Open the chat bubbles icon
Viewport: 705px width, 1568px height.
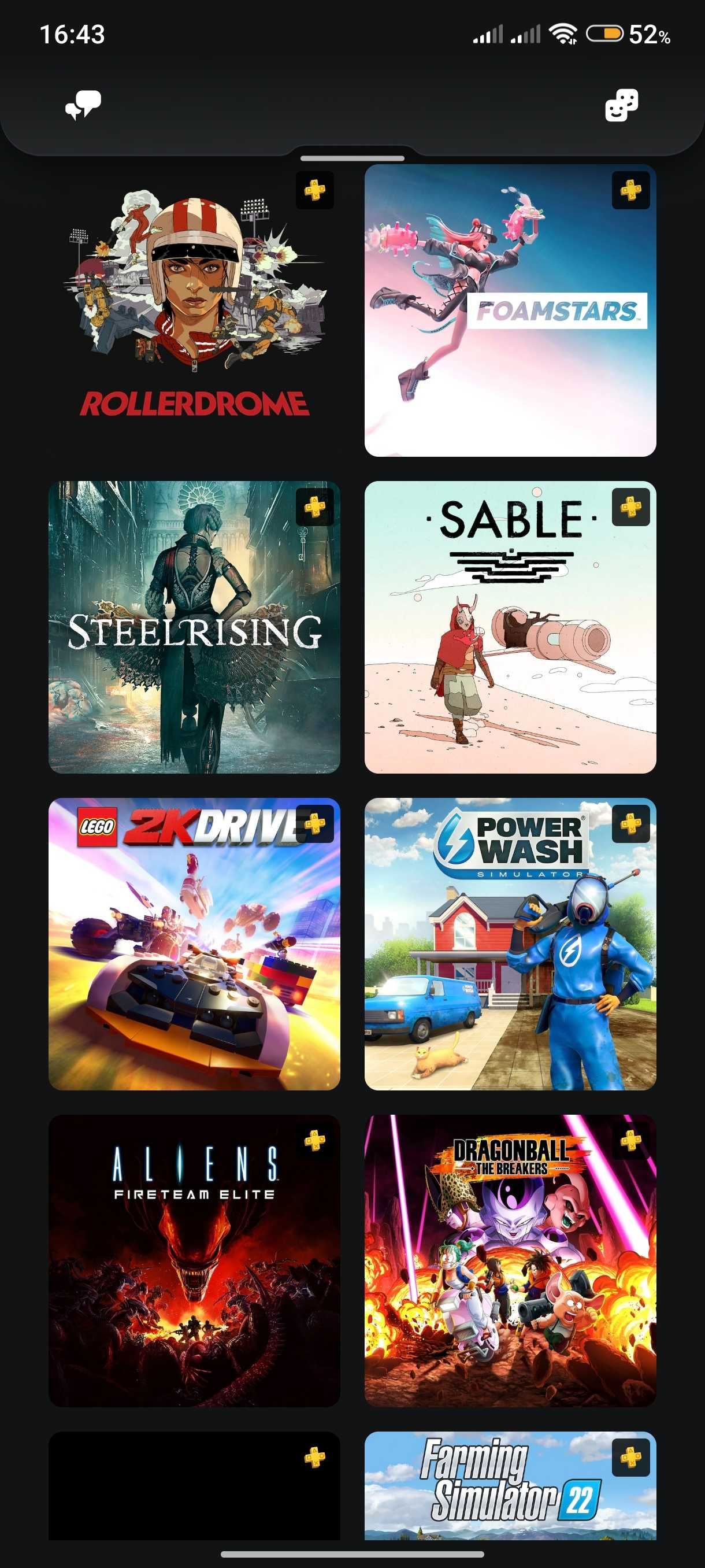tap(83, 105)
